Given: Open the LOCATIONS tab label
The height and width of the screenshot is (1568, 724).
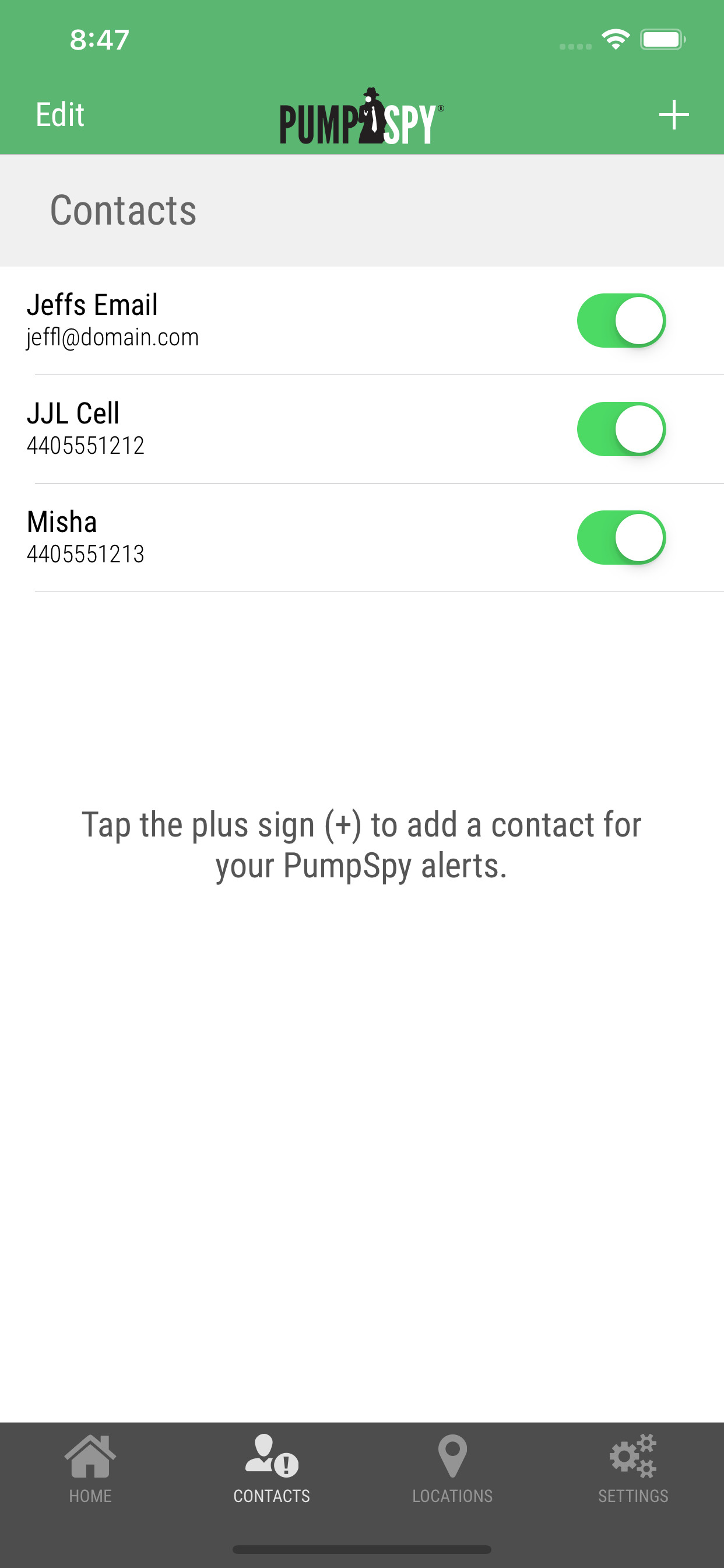Looking at the screenshot, I should pos(452,1497).
